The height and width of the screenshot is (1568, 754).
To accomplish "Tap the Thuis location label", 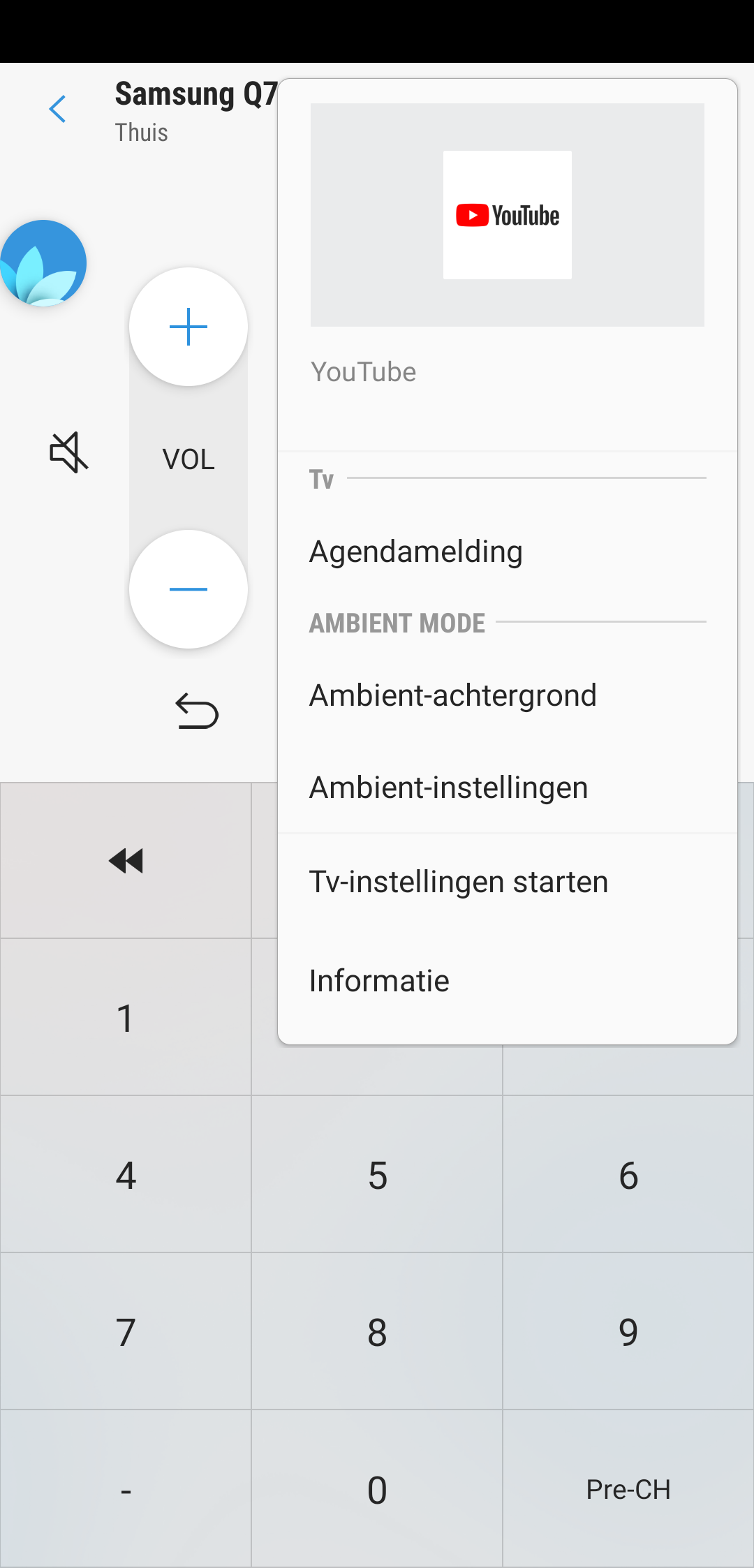I will pyautogui.click(x=141, y=132).
